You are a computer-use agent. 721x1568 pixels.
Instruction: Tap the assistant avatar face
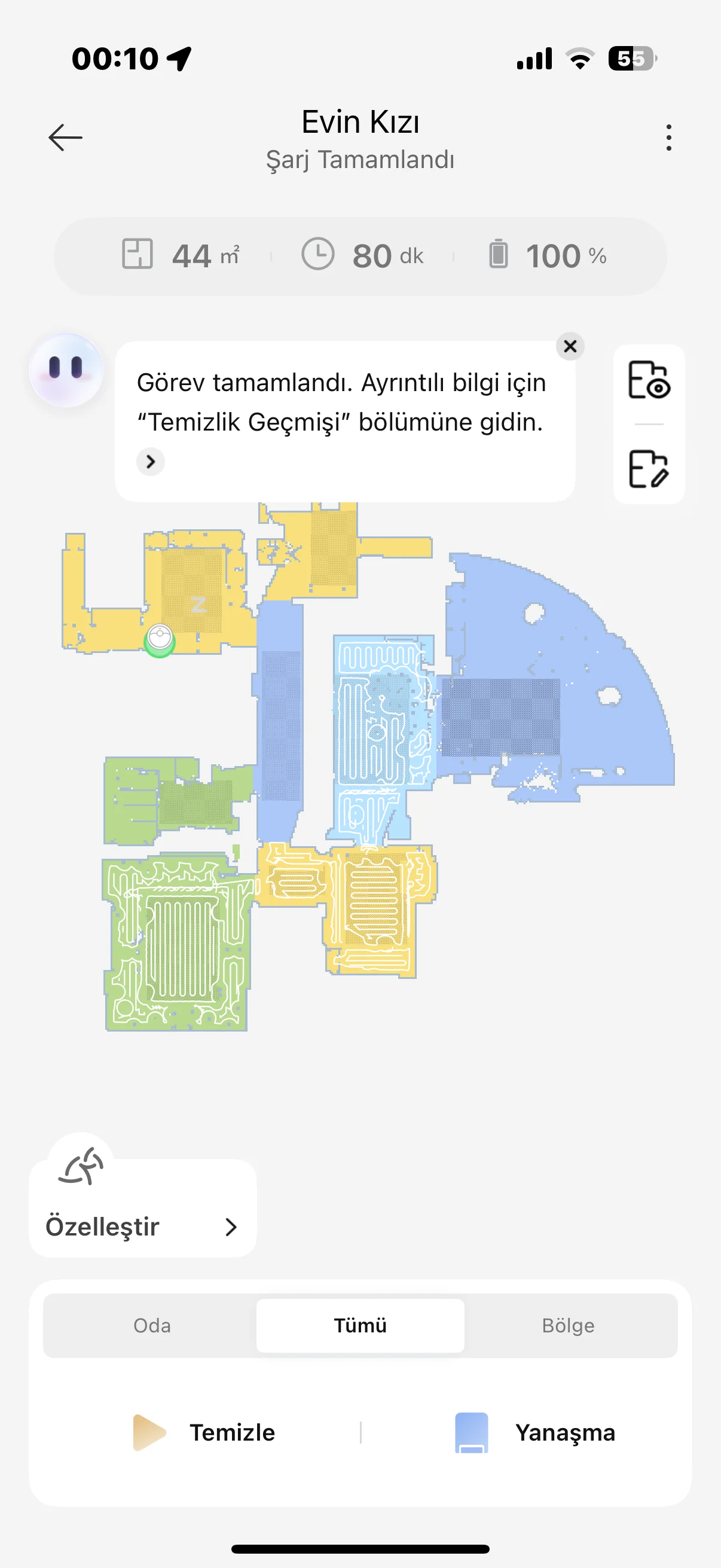point(66,370)
